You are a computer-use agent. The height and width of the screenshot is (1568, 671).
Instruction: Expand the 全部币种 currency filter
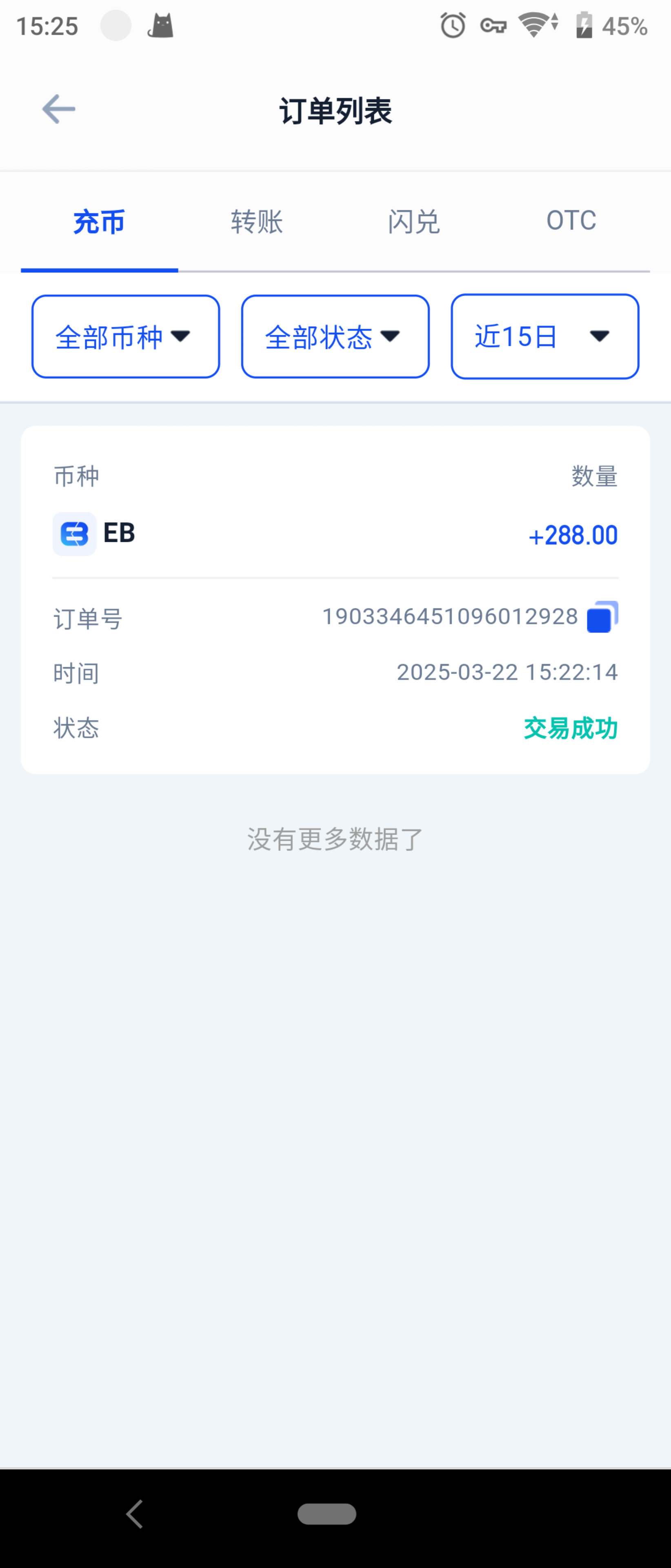pyautogui.click(x=125, y=336)
